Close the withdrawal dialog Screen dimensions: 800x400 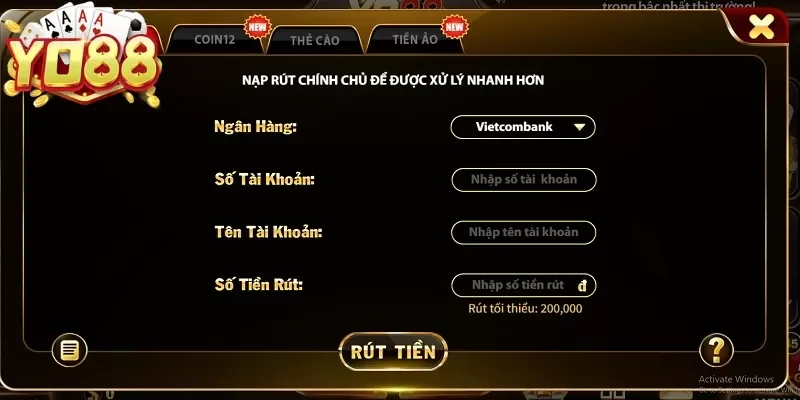pyautogui.click(x=761, y=27)
